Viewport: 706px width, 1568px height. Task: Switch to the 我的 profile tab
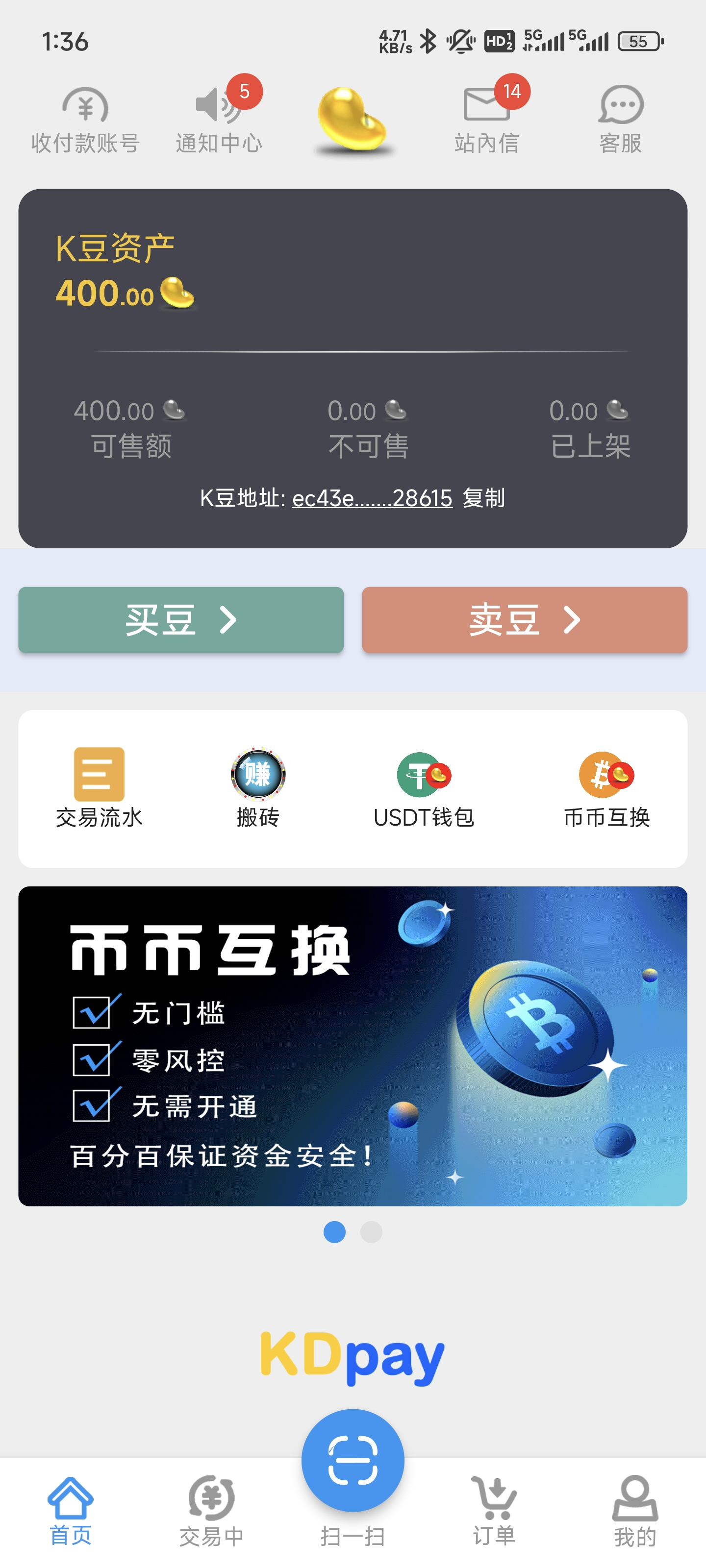[x=635, y=1510]
